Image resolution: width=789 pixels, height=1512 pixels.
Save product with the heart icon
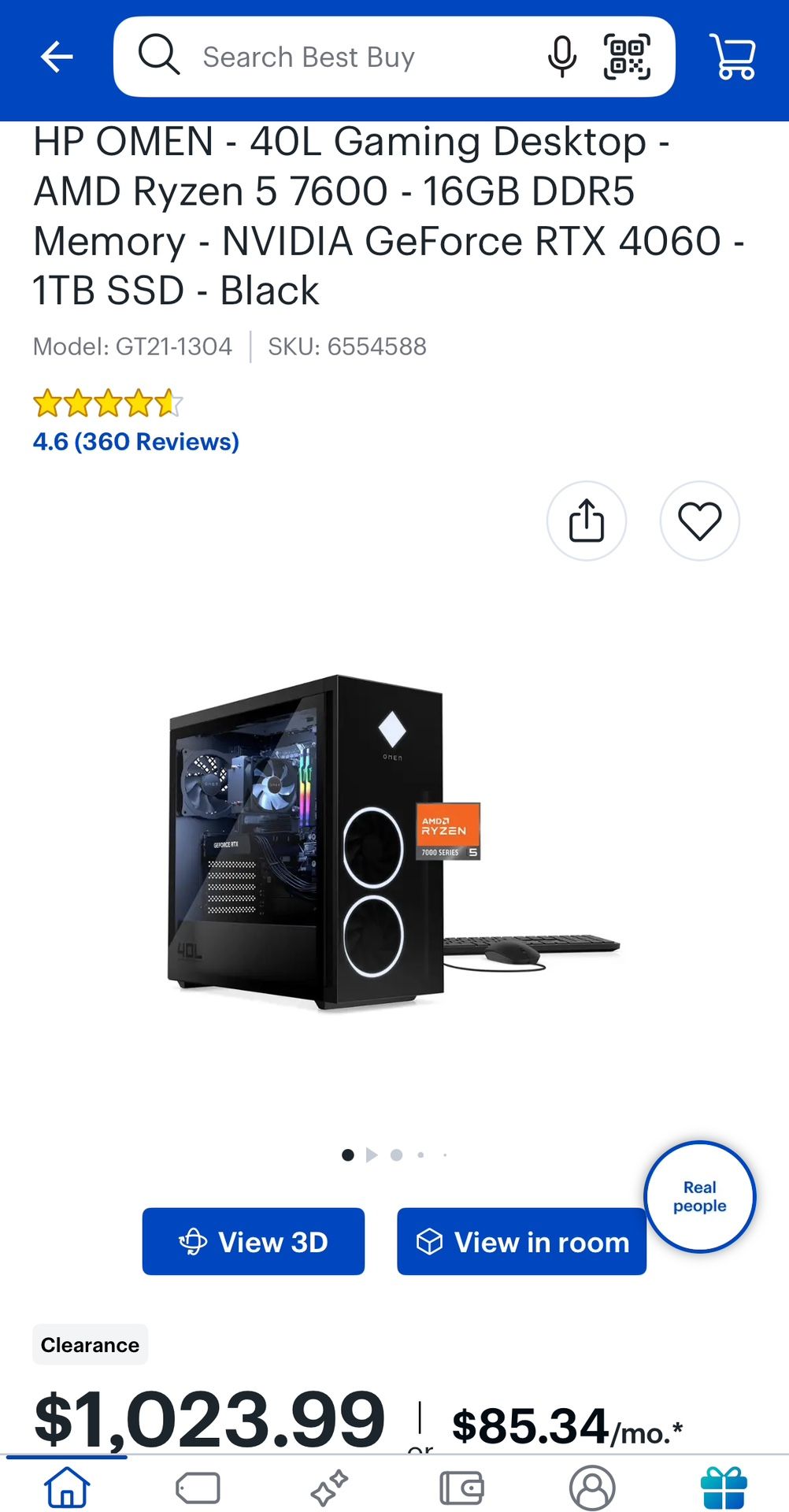click(x=699, y=521)
